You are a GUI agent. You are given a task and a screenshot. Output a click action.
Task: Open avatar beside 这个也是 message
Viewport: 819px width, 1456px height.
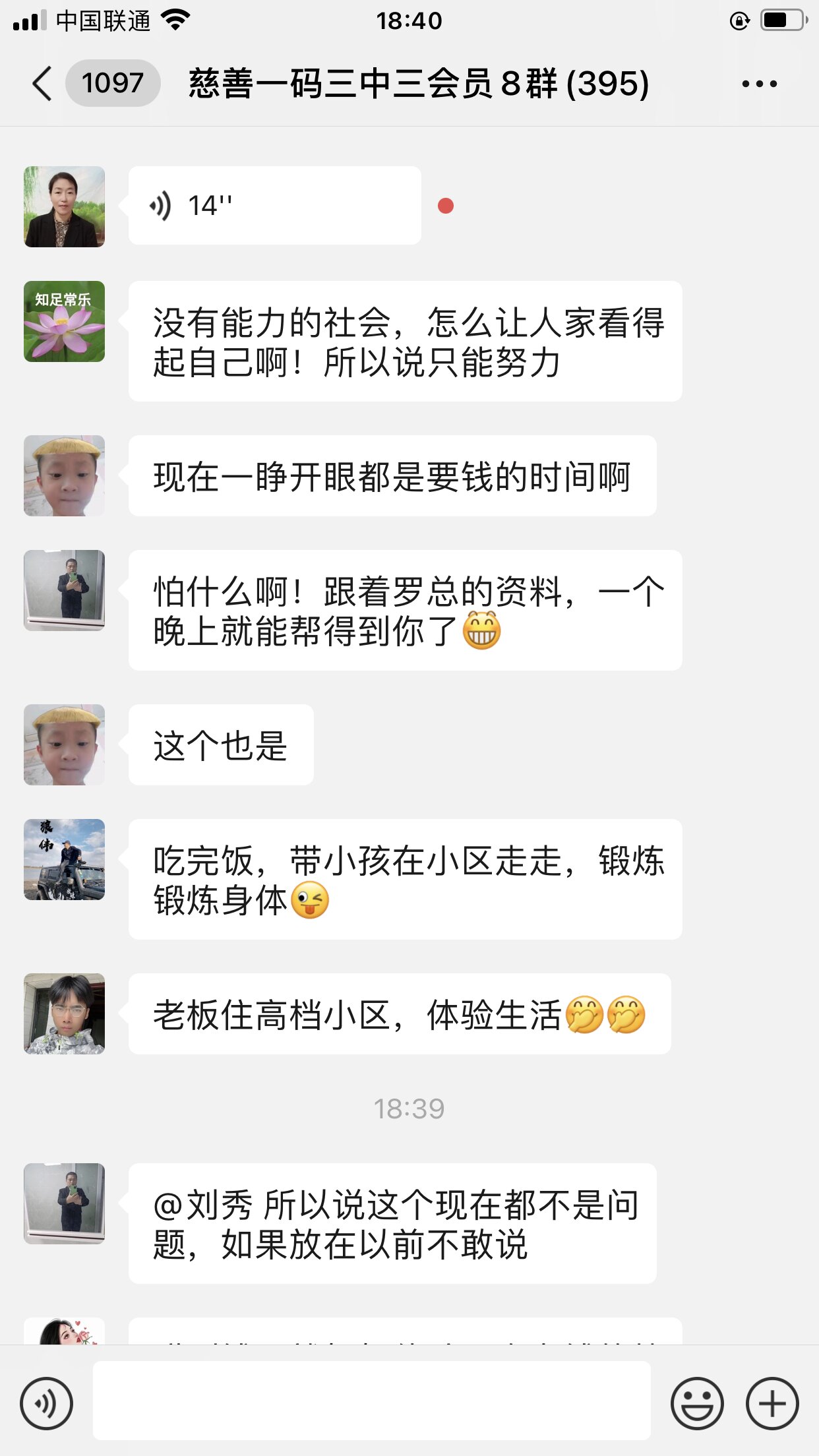coord(64,744)
